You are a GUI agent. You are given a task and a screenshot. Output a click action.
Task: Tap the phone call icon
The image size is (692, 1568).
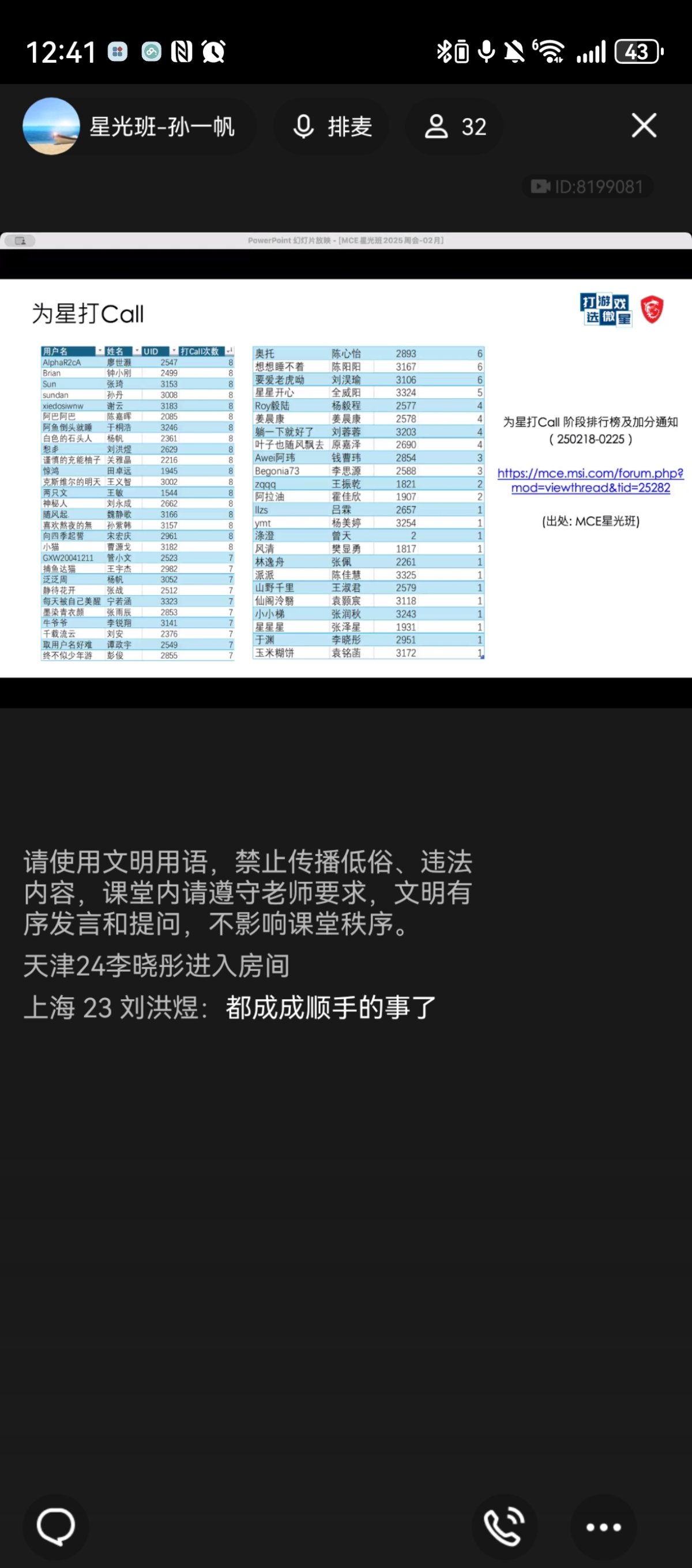pos(505,1526)
